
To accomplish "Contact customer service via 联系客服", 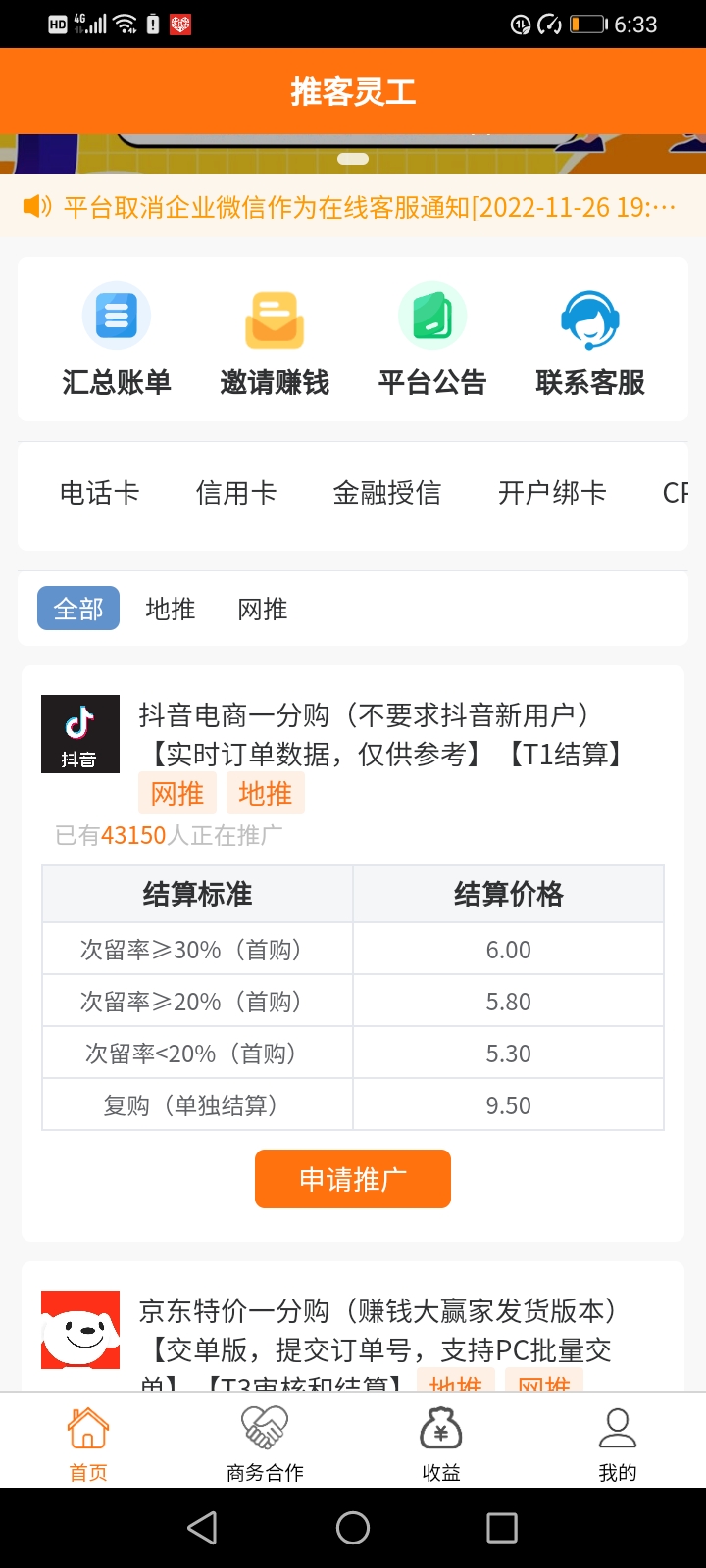I will tap(590, 340).
